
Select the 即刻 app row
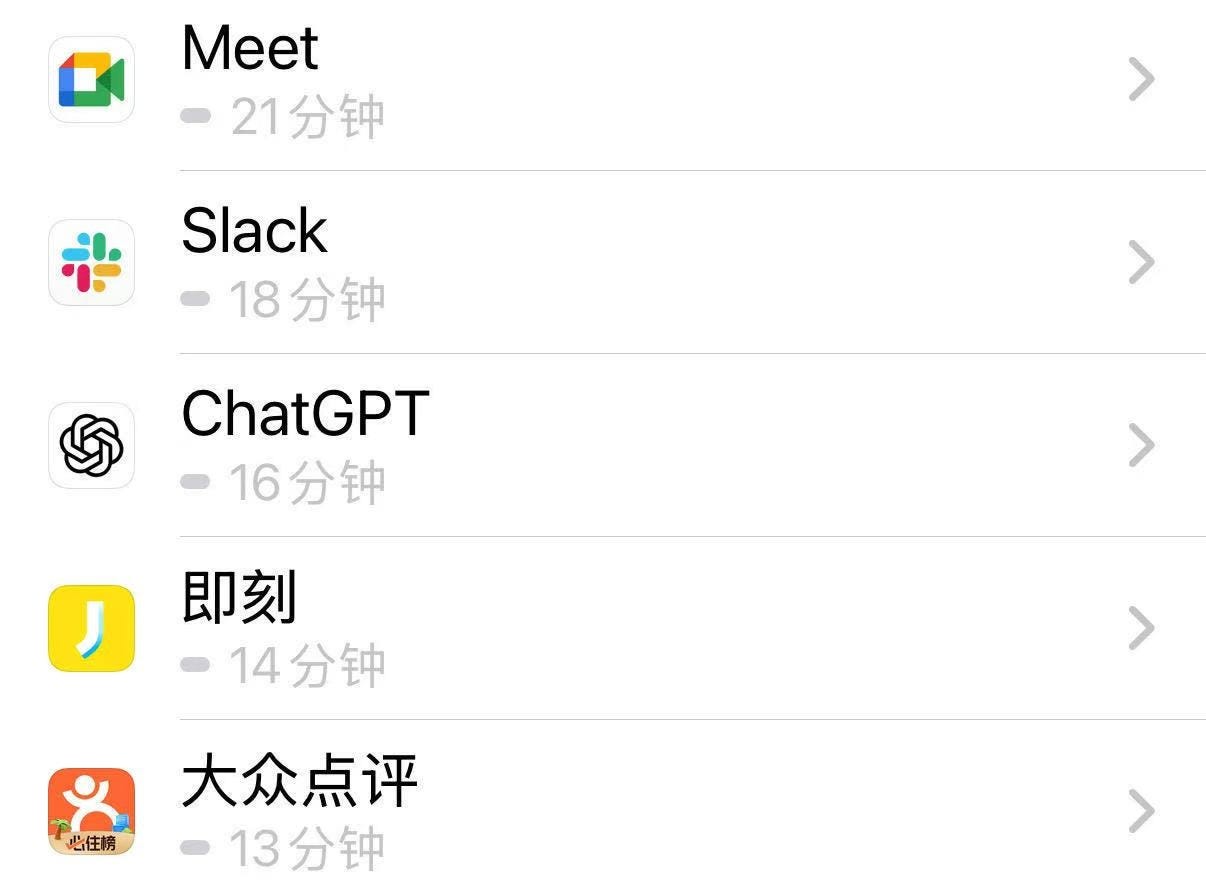(x=603, y=628)
